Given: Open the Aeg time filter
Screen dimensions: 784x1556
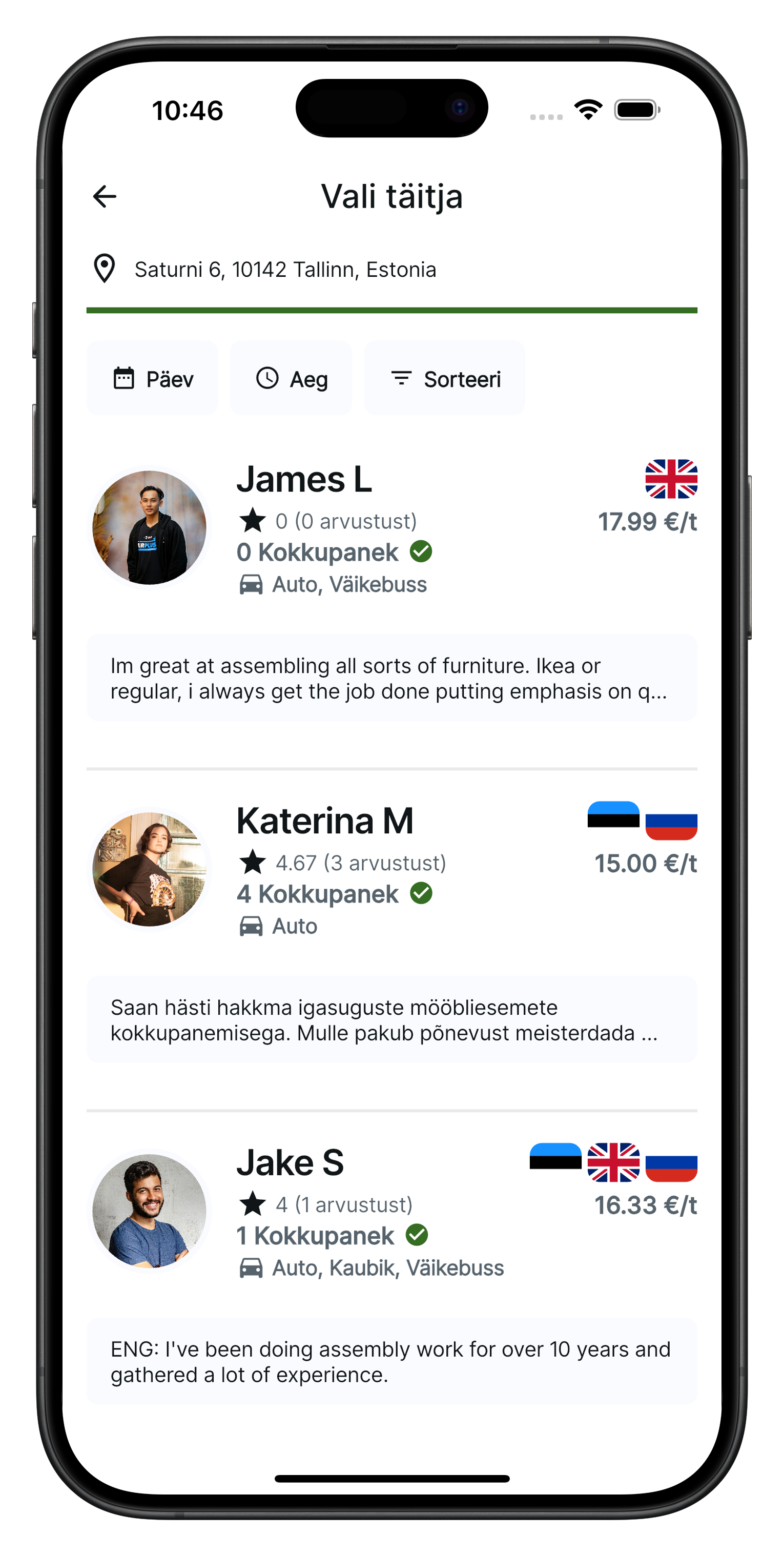Looking at the screenshot, I should click(291, 379).
